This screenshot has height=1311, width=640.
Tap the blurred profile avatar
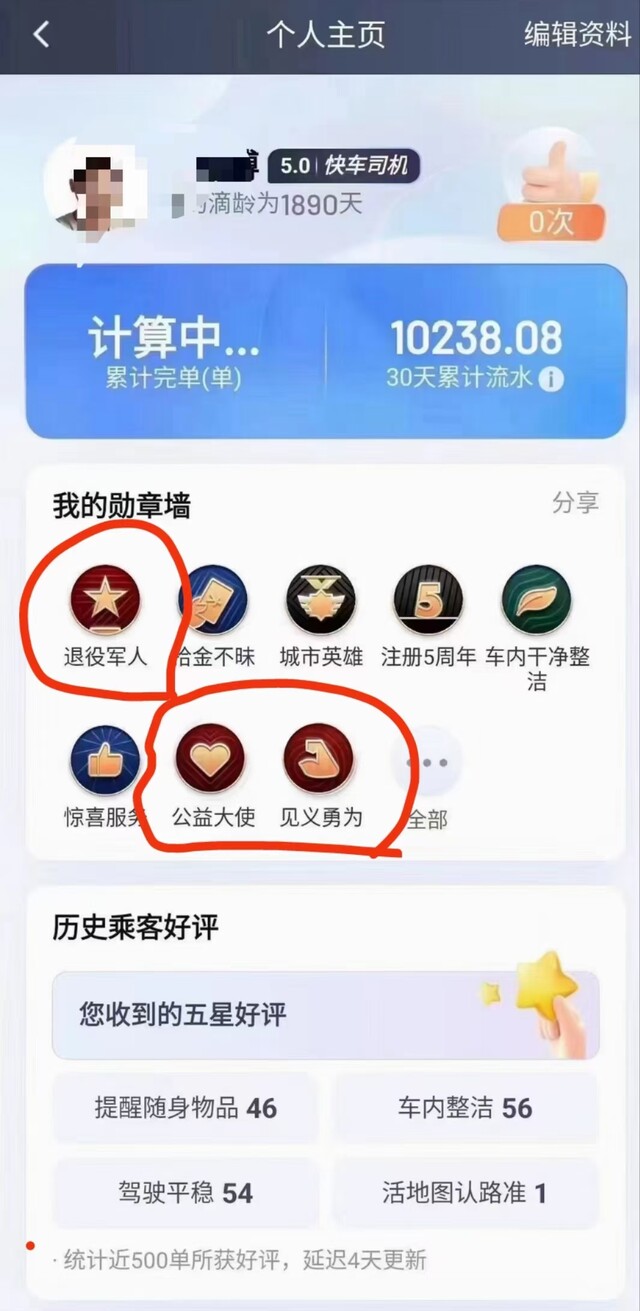(96, 190)
